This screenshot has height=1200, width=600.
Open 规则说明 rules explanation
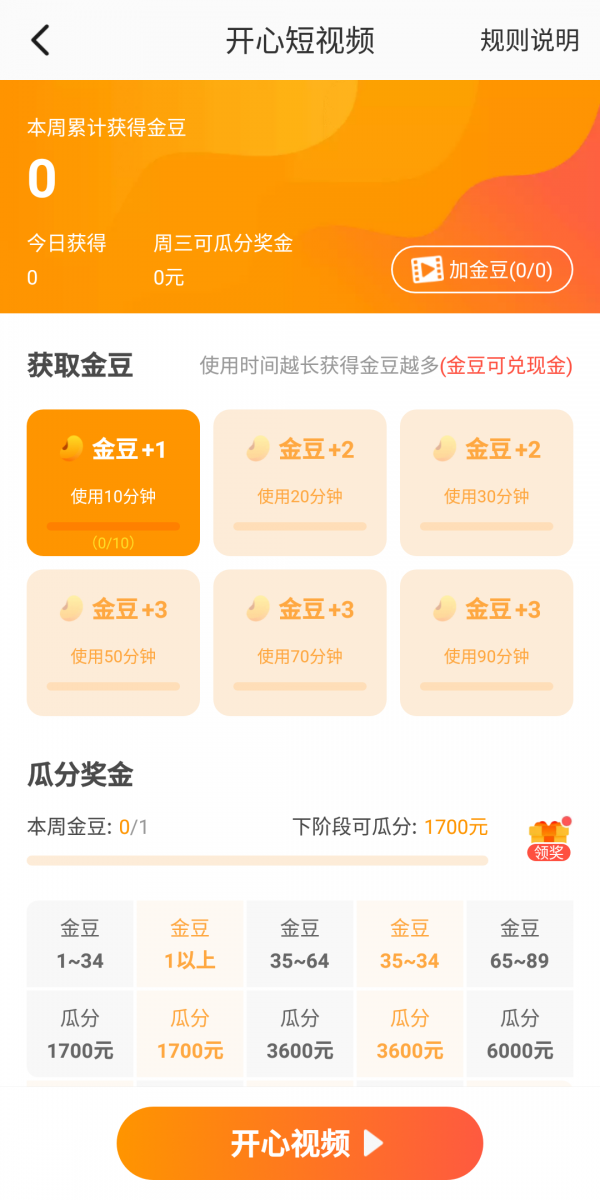529,40
